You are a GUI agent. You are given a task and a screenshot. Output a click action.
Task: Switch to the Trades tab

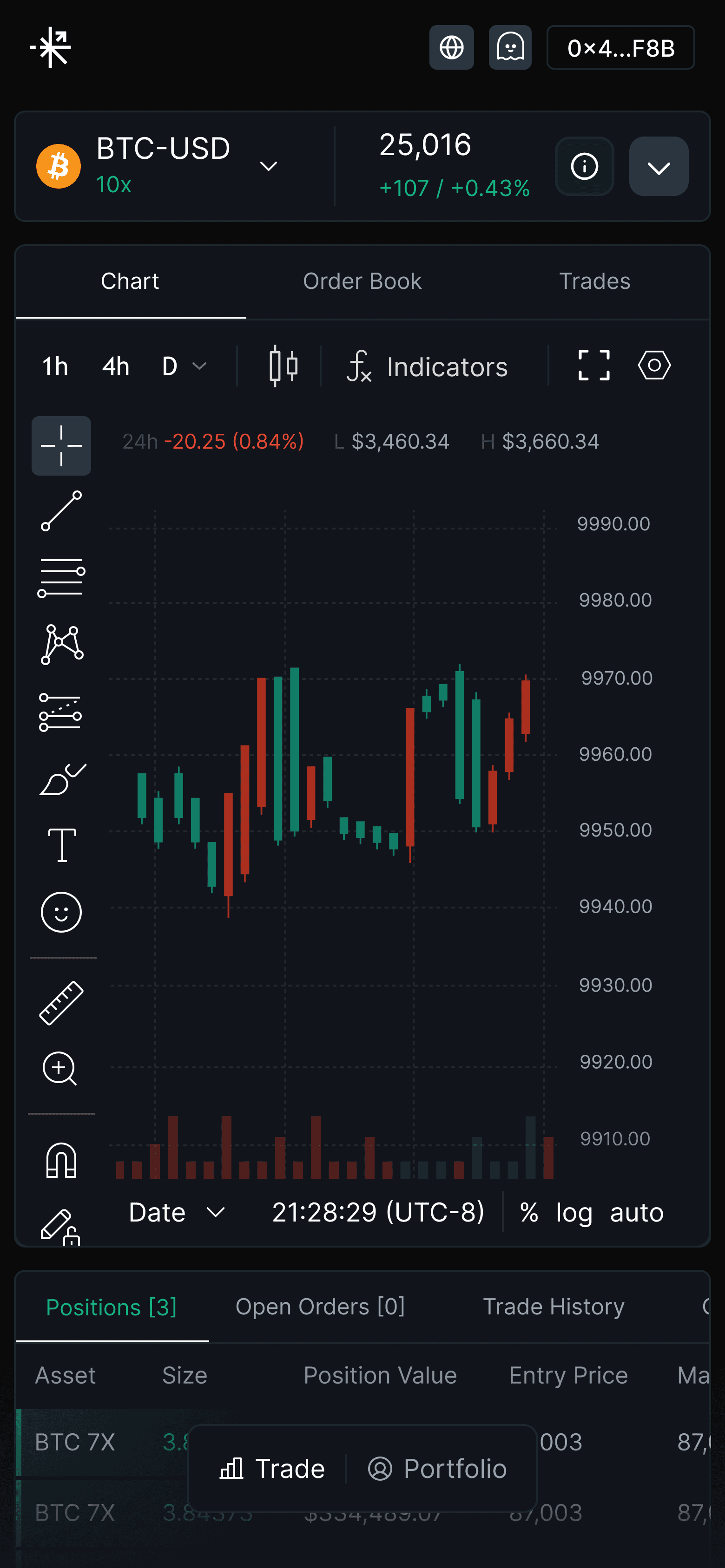click(x=594, y=281)
